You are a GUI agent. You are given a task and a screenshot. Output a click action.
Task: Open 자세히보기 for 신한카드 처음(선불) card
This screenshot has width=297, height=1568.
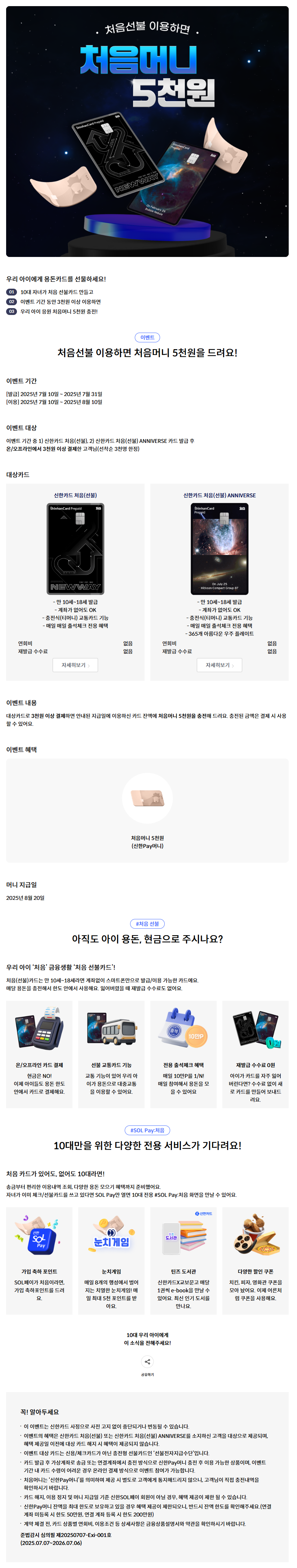(75, 665)
